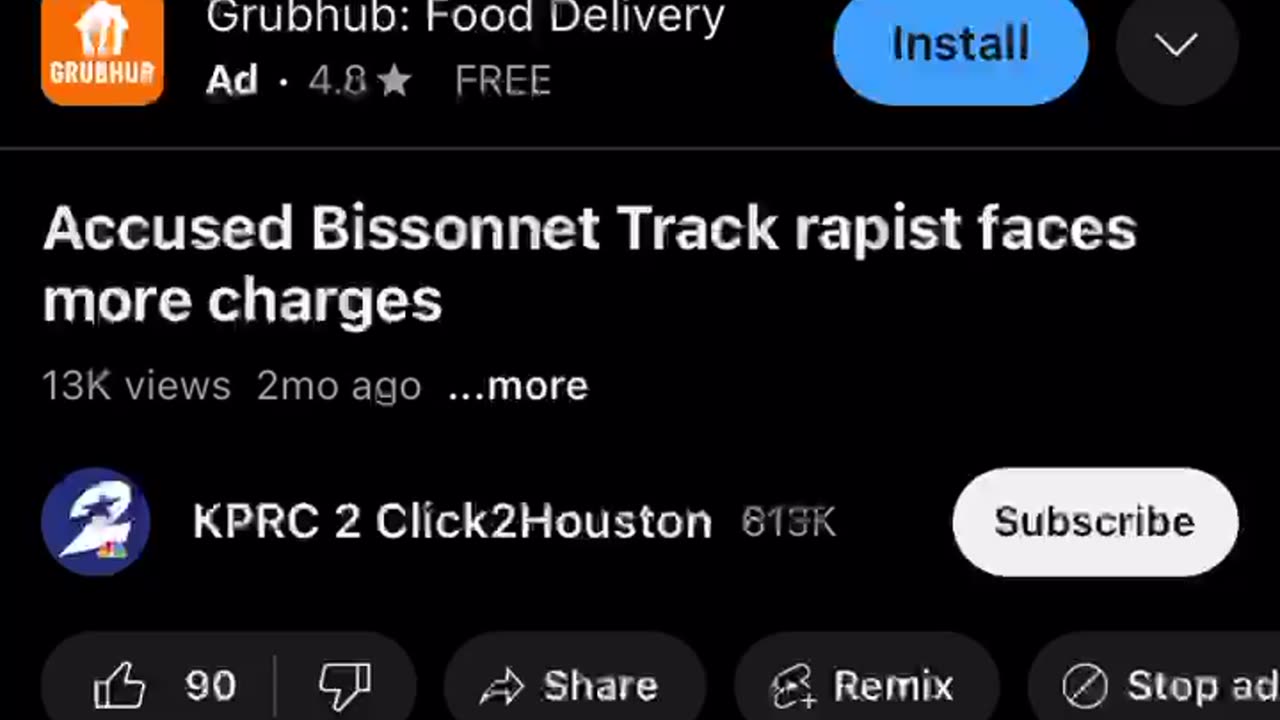Remix this video

tap(864, 686)
